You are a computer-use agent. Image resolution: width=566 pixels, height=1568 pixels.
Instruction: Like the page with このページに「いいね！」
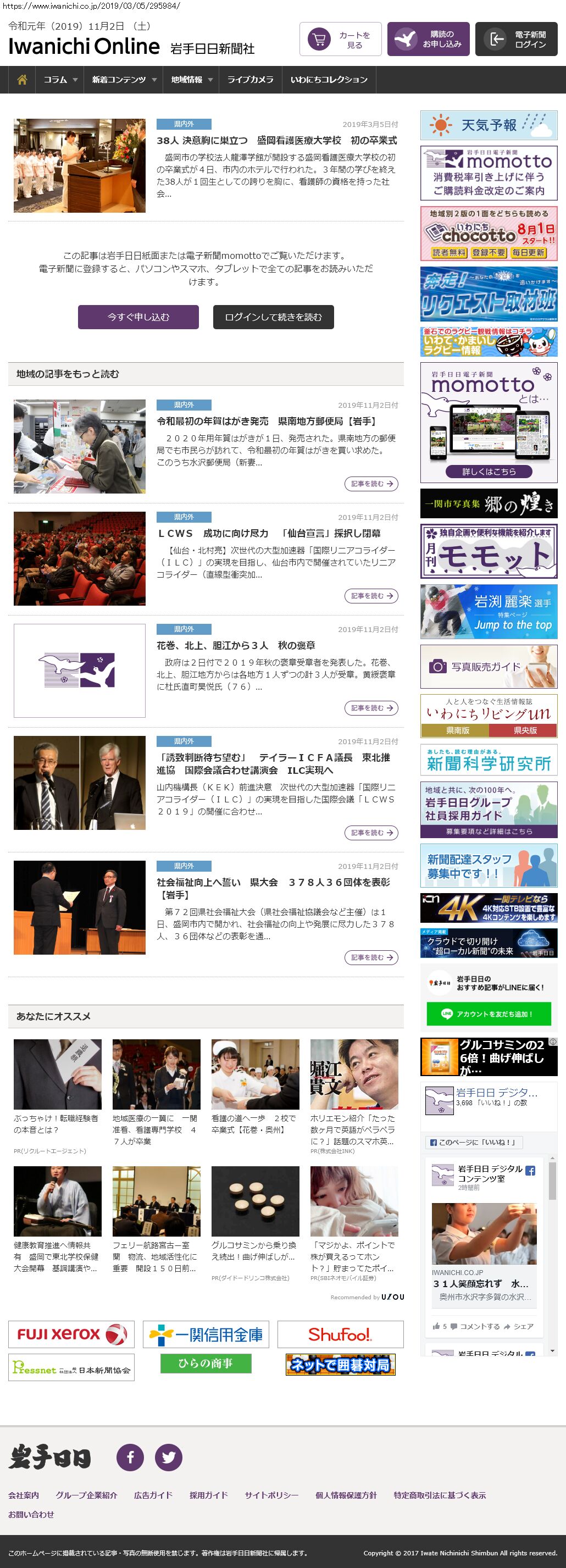(473, 1143)
